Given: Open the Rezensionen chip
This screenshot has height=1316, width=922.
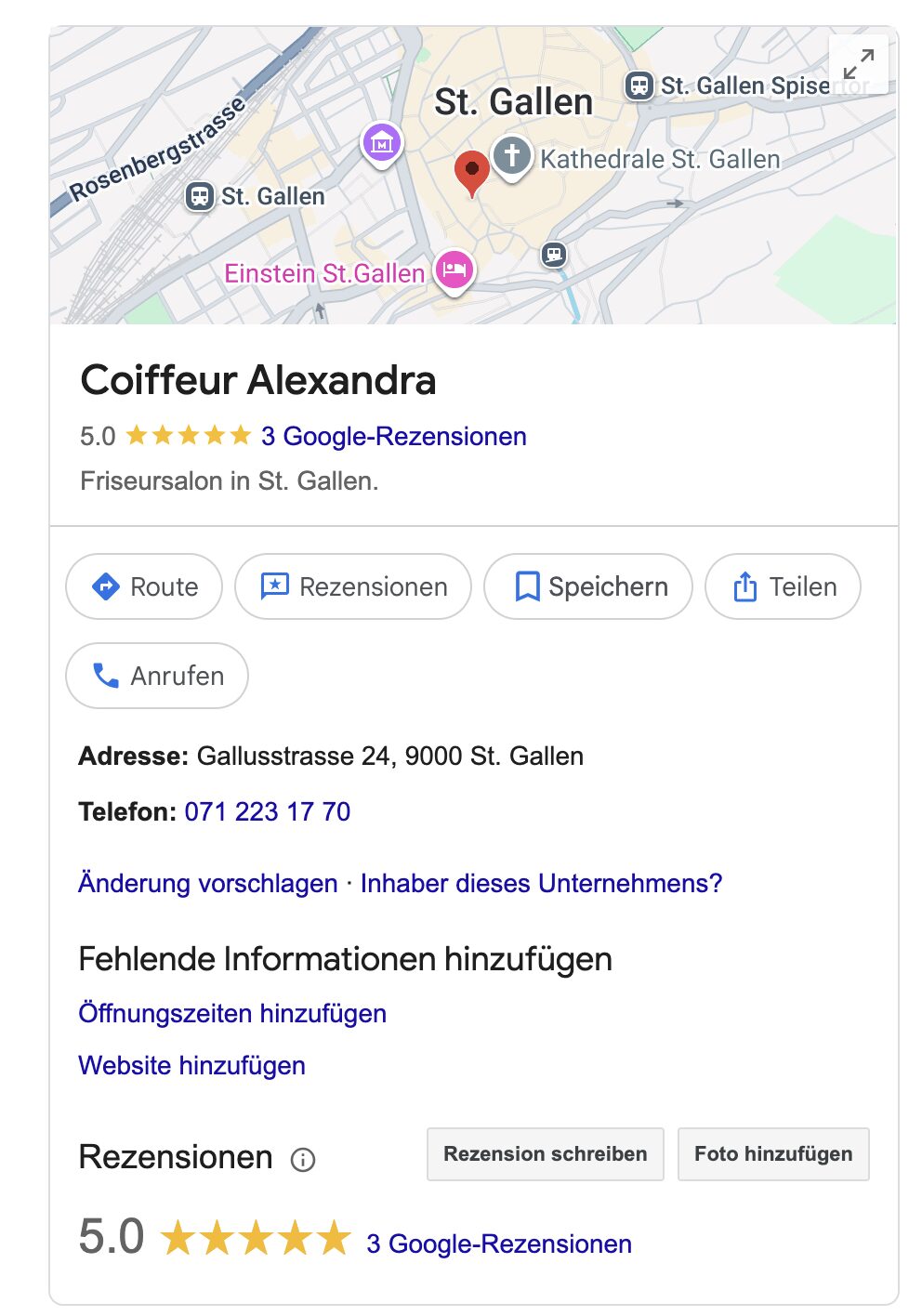Looking at the screenshot, I should (353, 586).
